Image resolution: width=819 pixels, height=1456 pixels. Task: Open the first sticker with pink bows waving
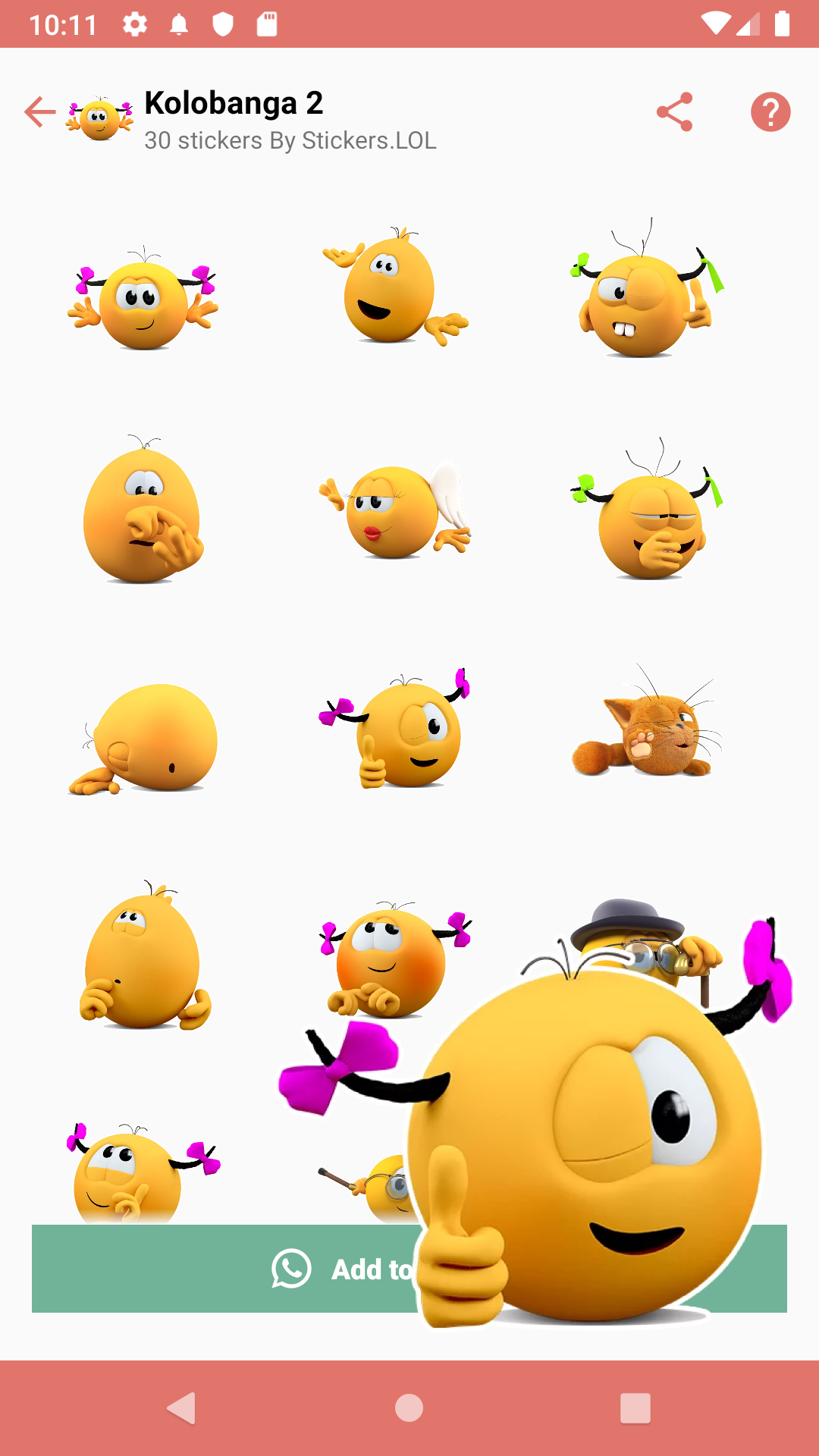(x=143, y=298)
